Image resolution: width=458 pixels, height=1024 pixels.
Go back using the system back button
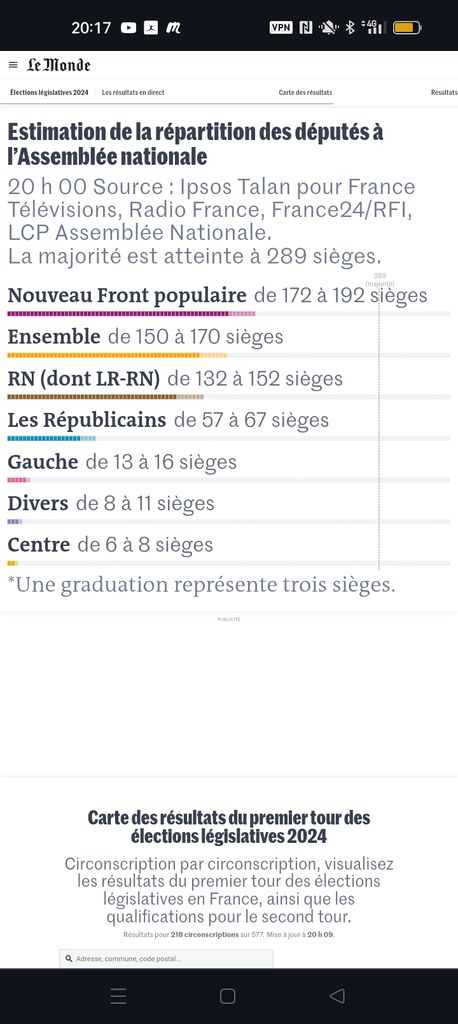pyautogui.click(x=337, y=996)
